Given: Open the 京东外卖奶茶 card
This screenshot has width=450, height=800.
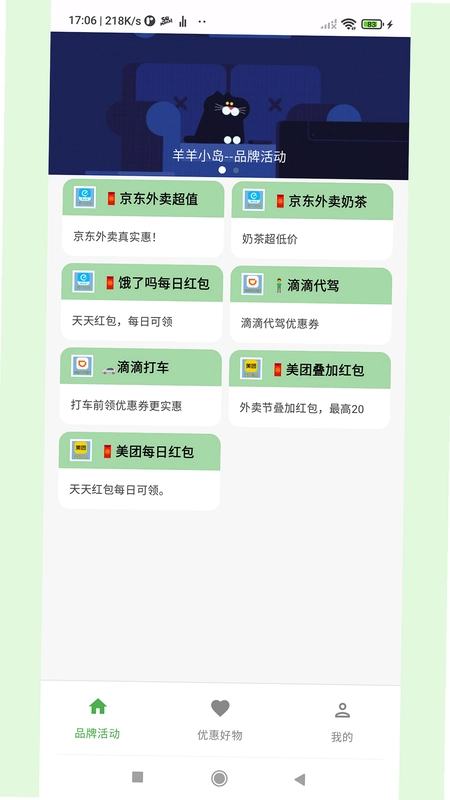Looking at the screenshot, I should pos(312,221).
